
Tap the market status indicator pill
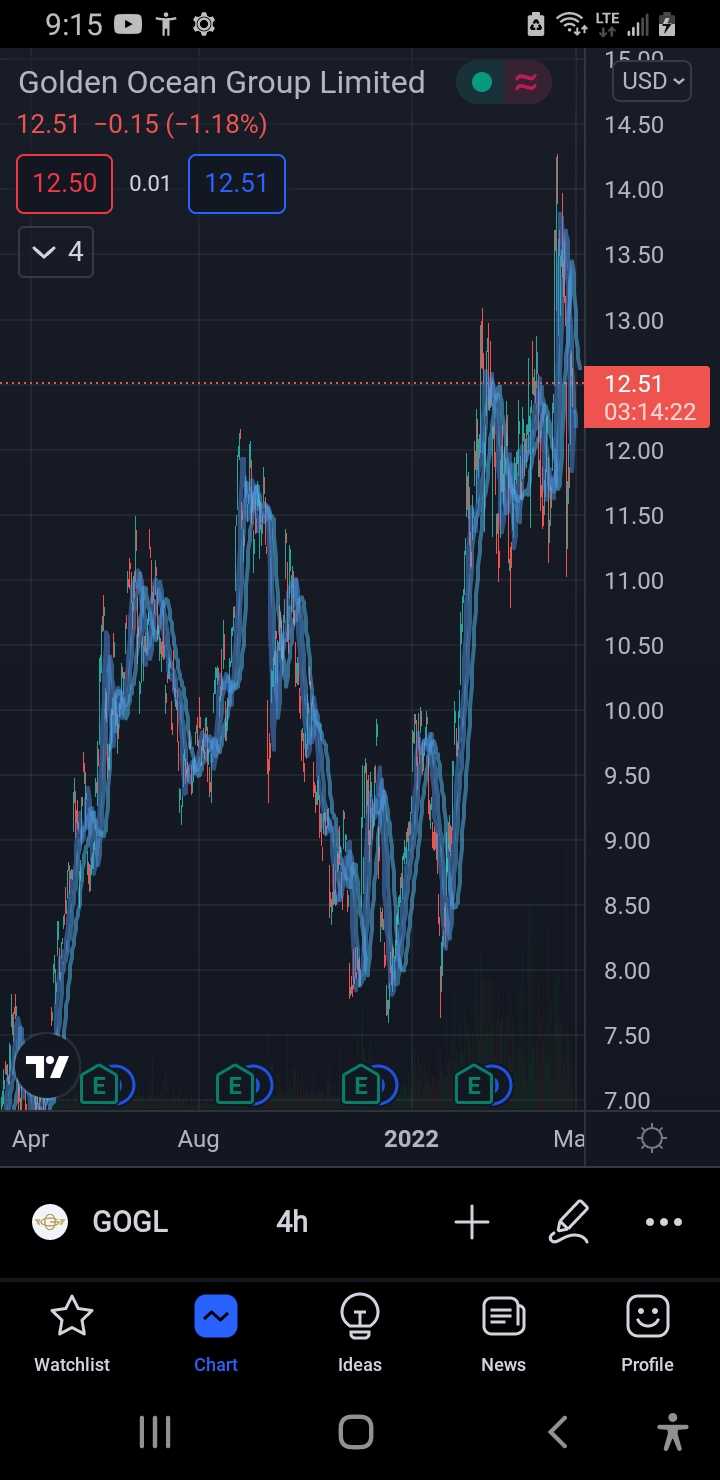click(x=504, y=82)
